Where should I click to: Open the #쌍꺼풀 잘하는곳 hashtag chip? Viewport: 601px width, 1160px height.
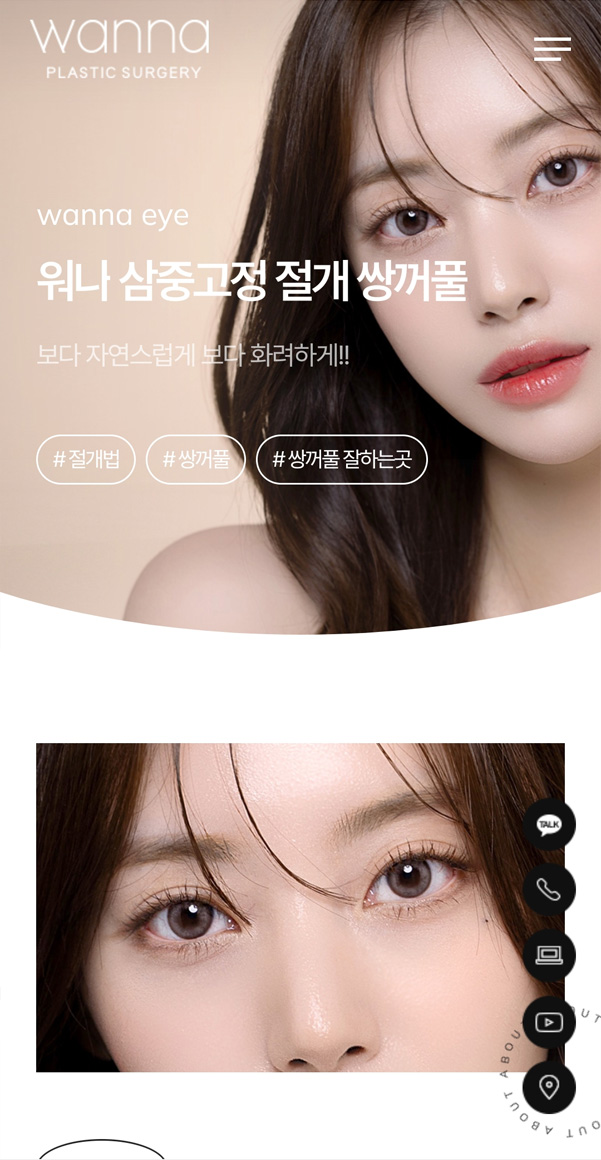[342, 460]
